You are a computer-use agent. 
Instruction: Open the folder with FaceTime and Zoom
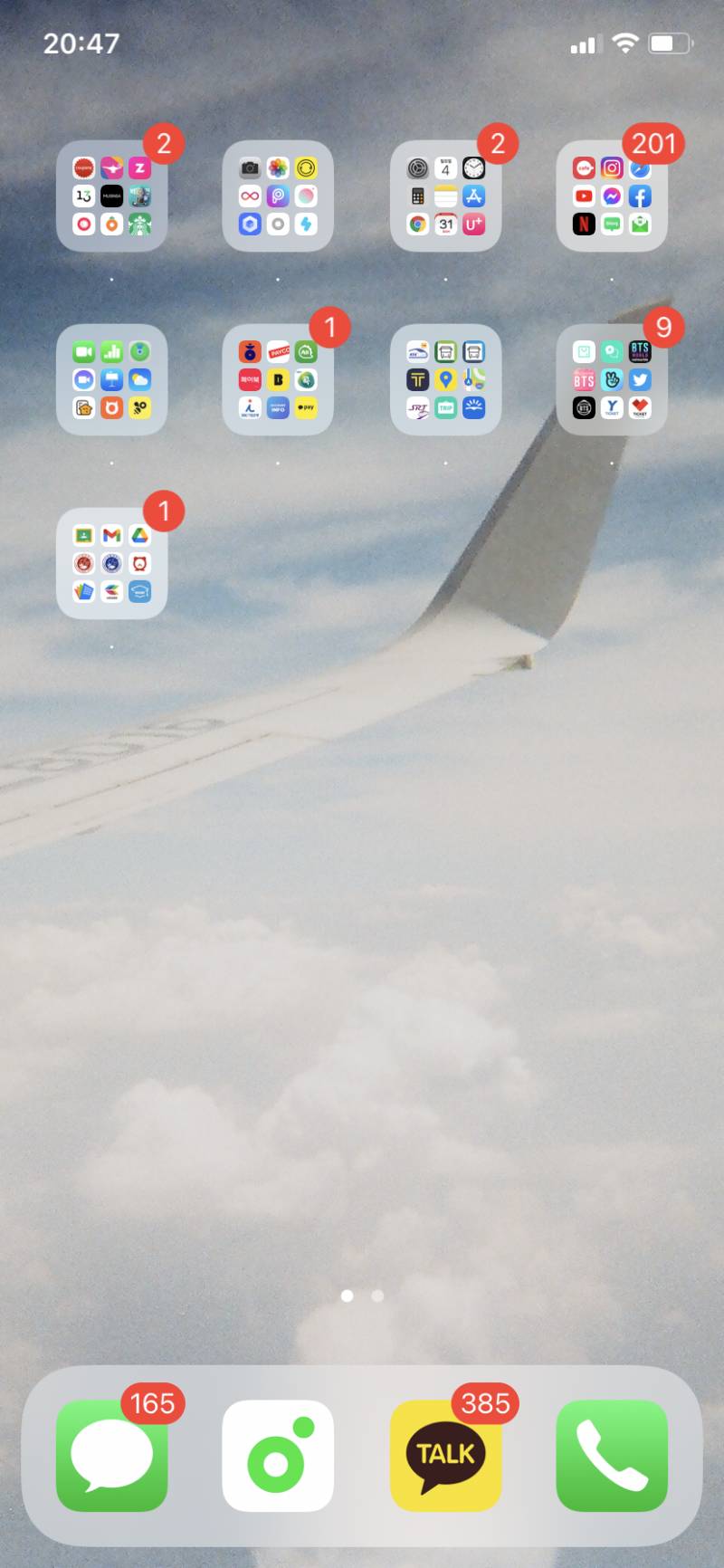point(111,379)
